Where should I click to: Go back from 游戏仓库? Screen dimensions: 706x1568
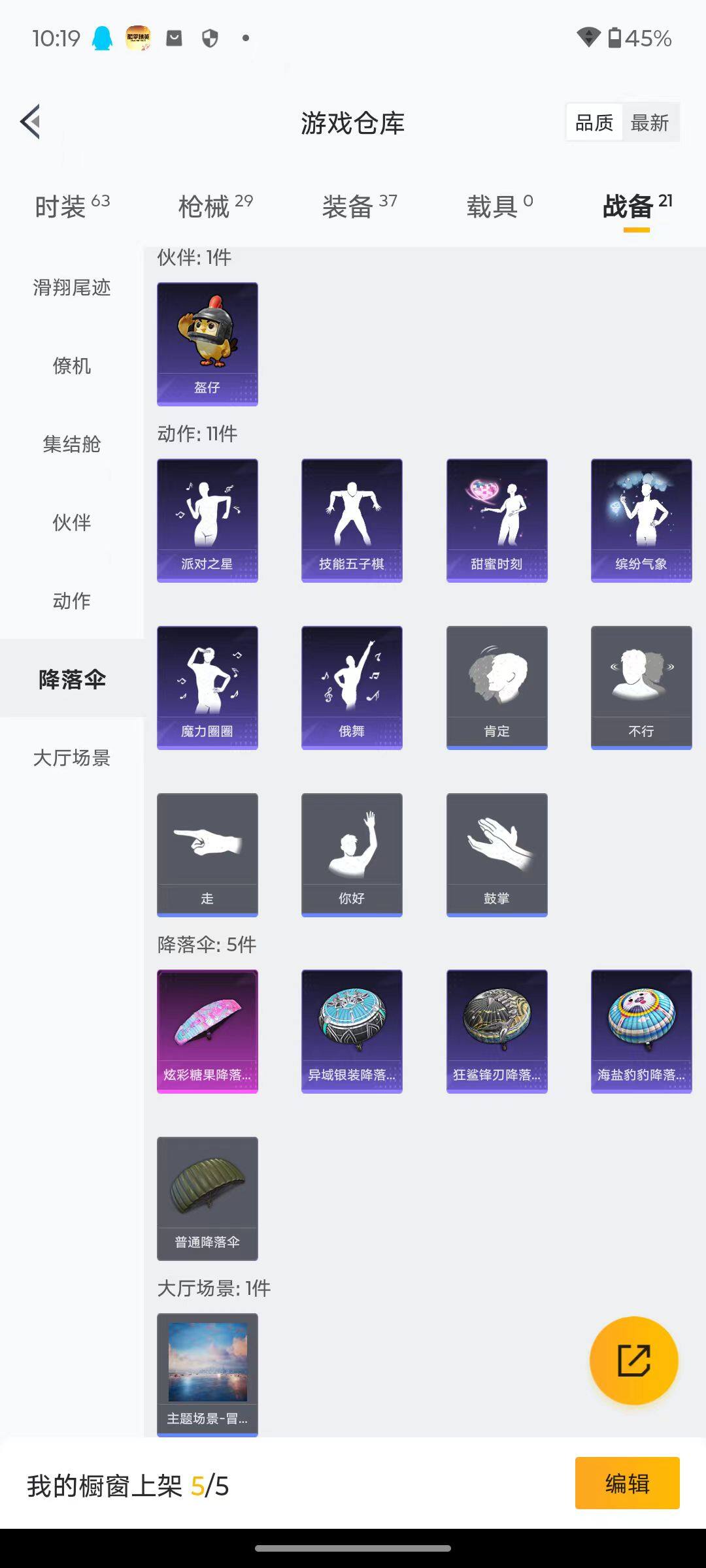pyautogui.click(x=31, y=122)
